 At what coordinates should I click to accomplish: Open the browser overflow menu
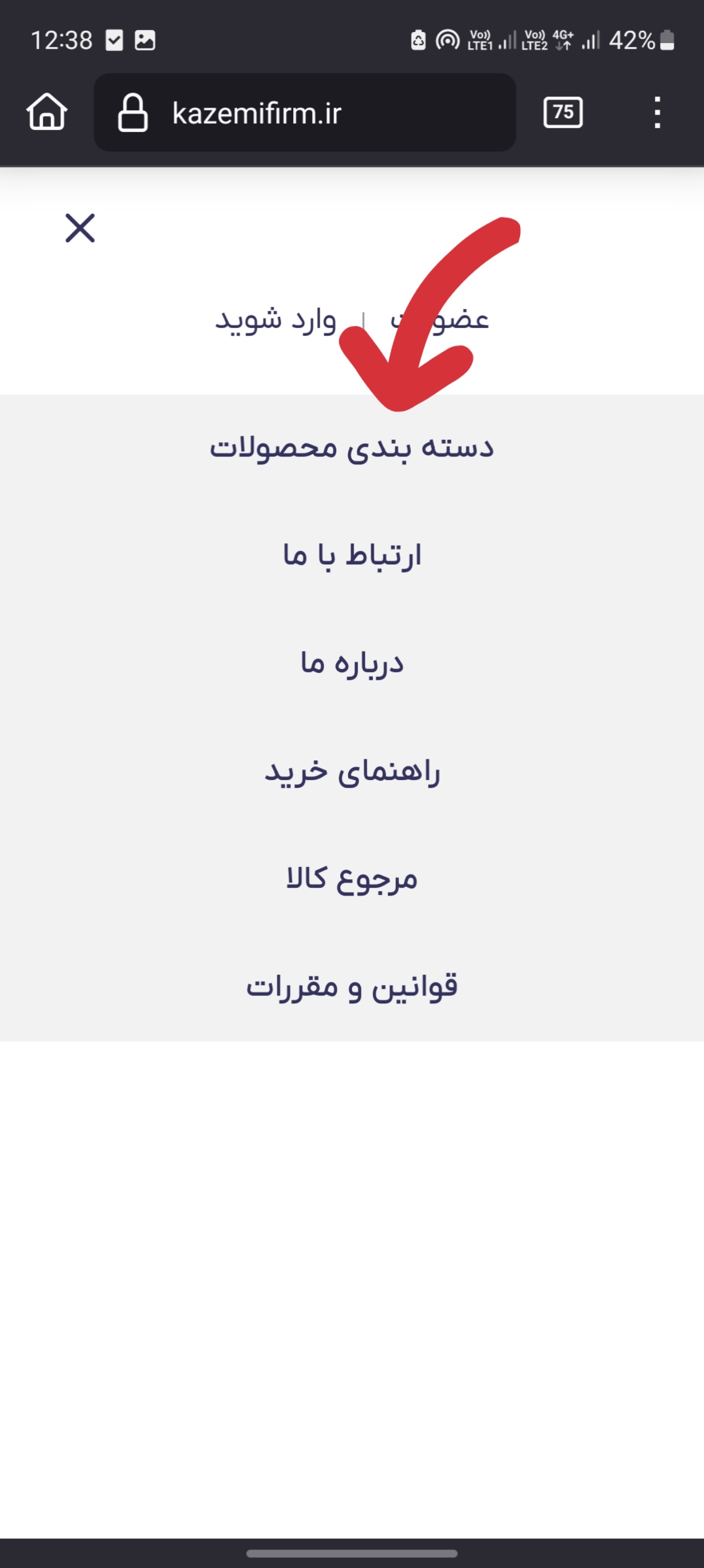(657, 112)
